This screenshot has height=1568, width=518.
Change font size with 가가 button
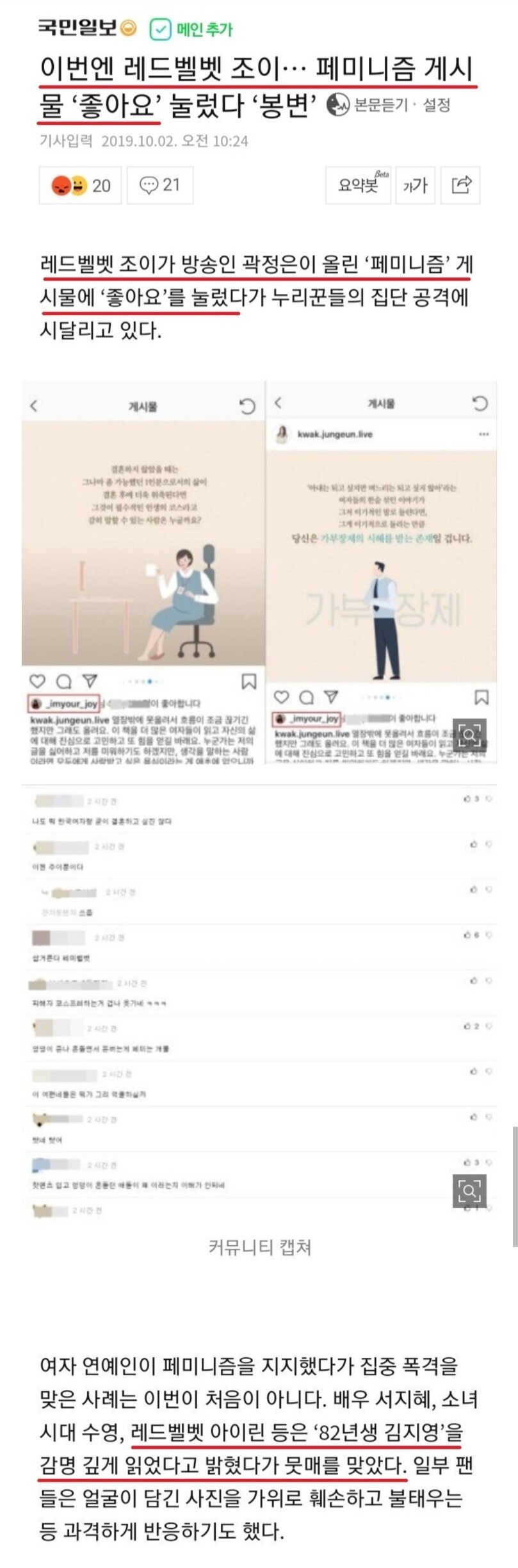[415, 186]
